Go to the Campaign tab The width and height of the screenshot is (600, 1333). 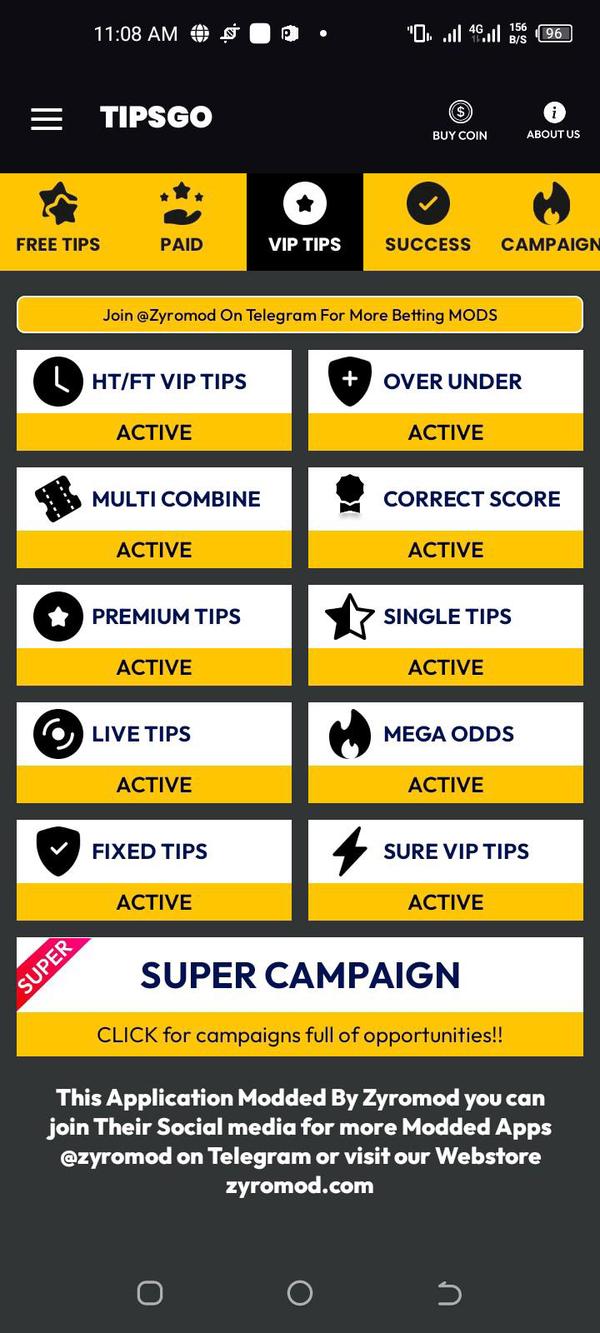tap(550, 221)
